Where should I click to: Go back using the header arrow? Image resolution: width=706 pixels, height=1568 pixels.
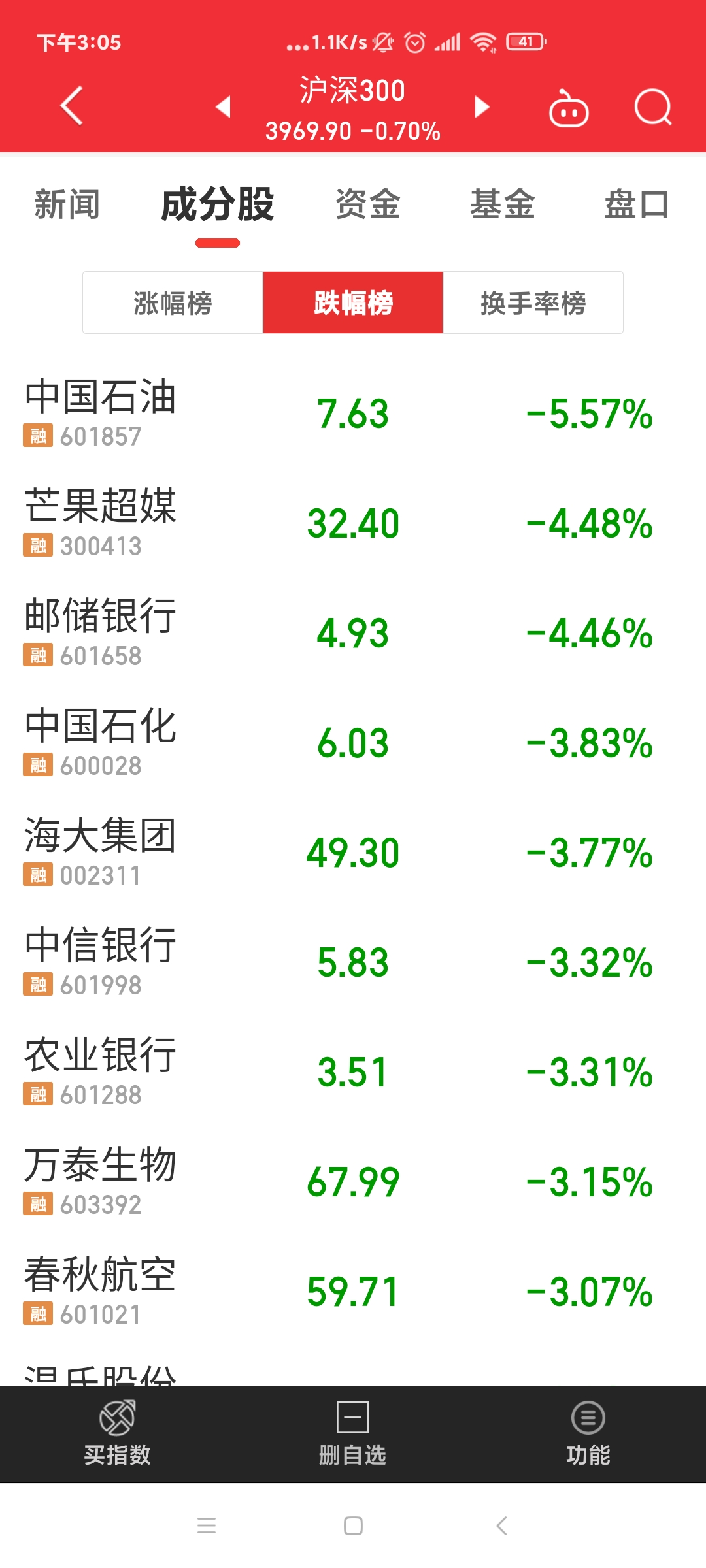(72, 106)
